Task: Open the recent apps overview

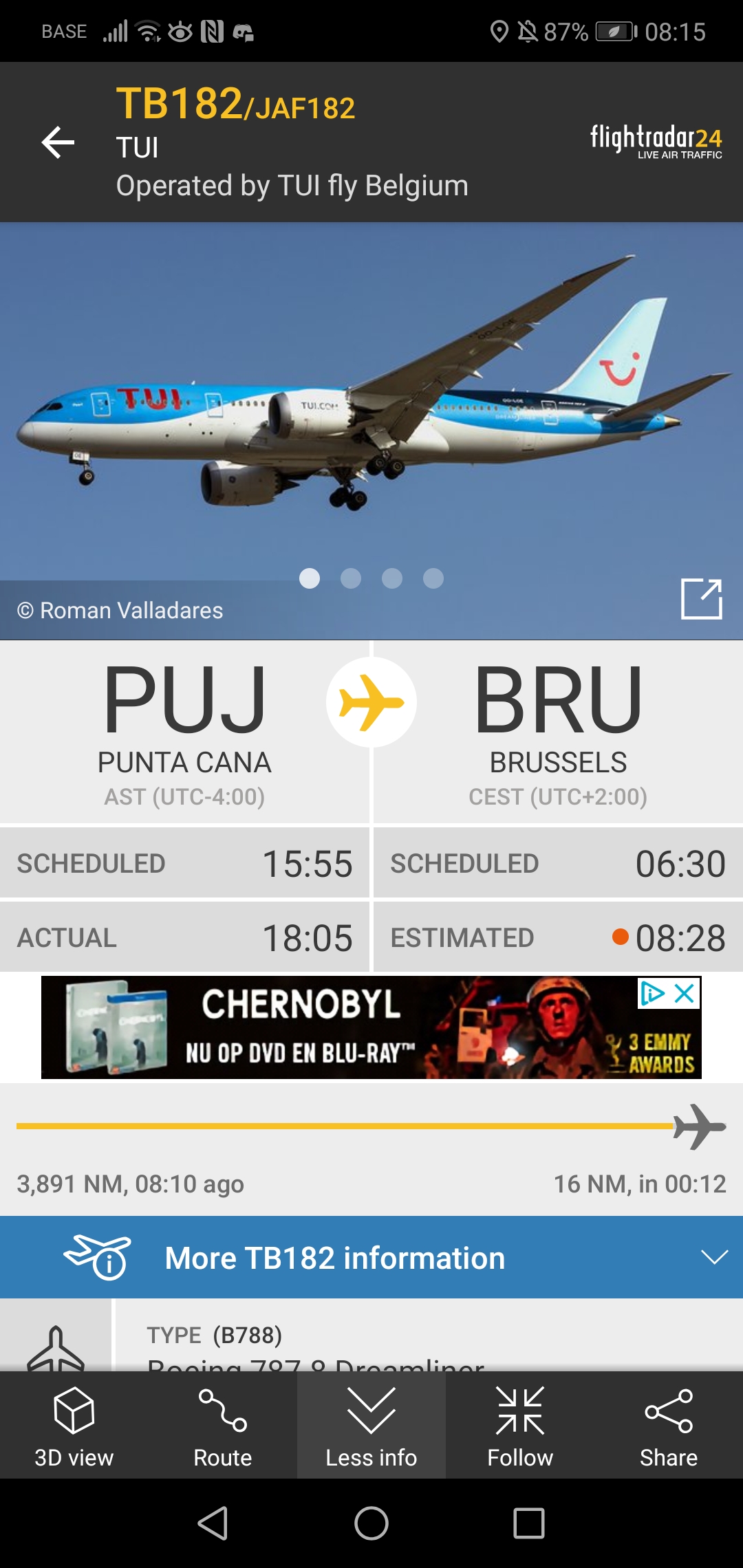Action: [529, 1523]
